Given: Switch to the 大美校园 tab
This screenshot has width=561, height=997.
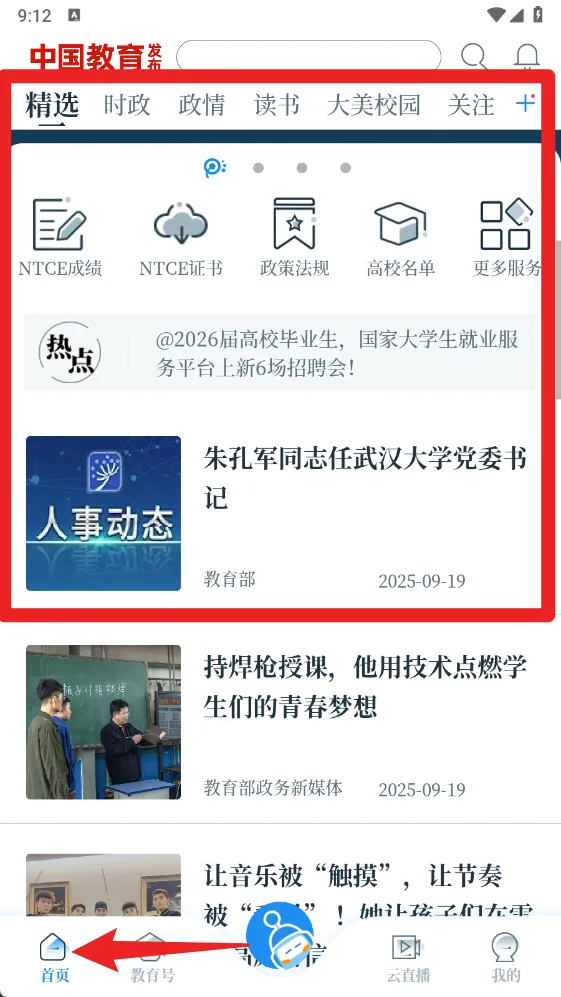Looking at the screenshot, I should [374, 105].
